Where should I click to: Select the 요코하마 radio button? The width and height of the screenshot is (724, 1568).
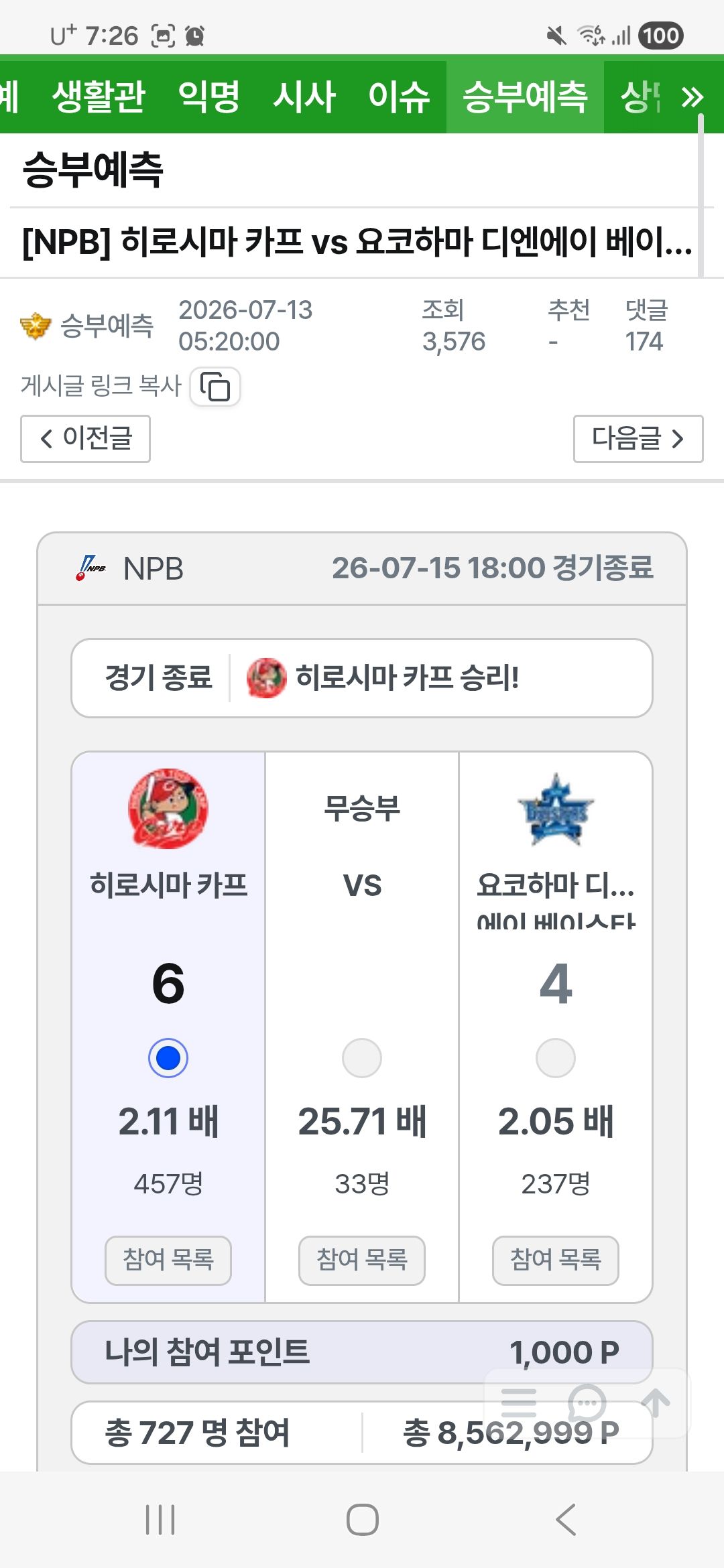coord(556,1058)
